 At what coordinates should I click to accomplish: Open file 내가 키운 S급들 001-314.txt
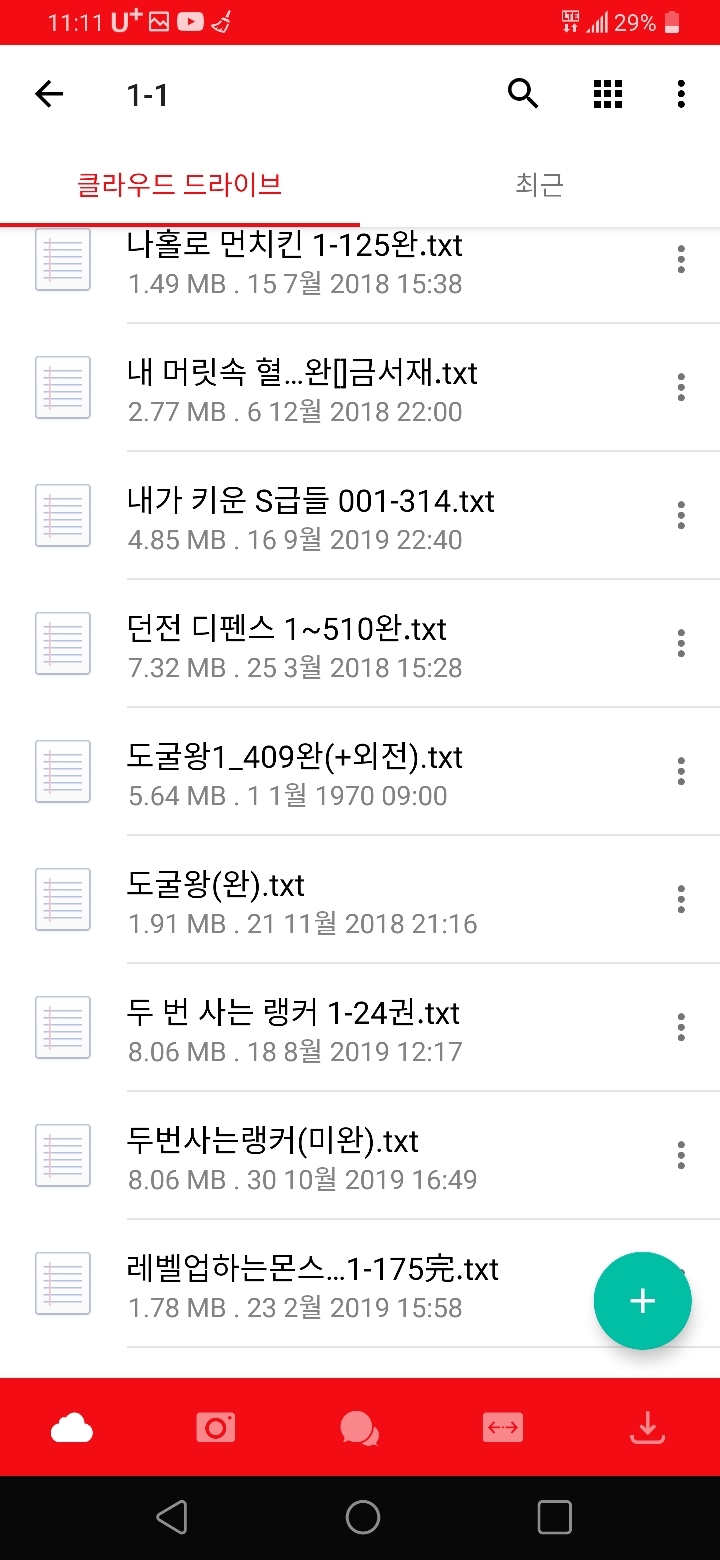coord(311,518)
